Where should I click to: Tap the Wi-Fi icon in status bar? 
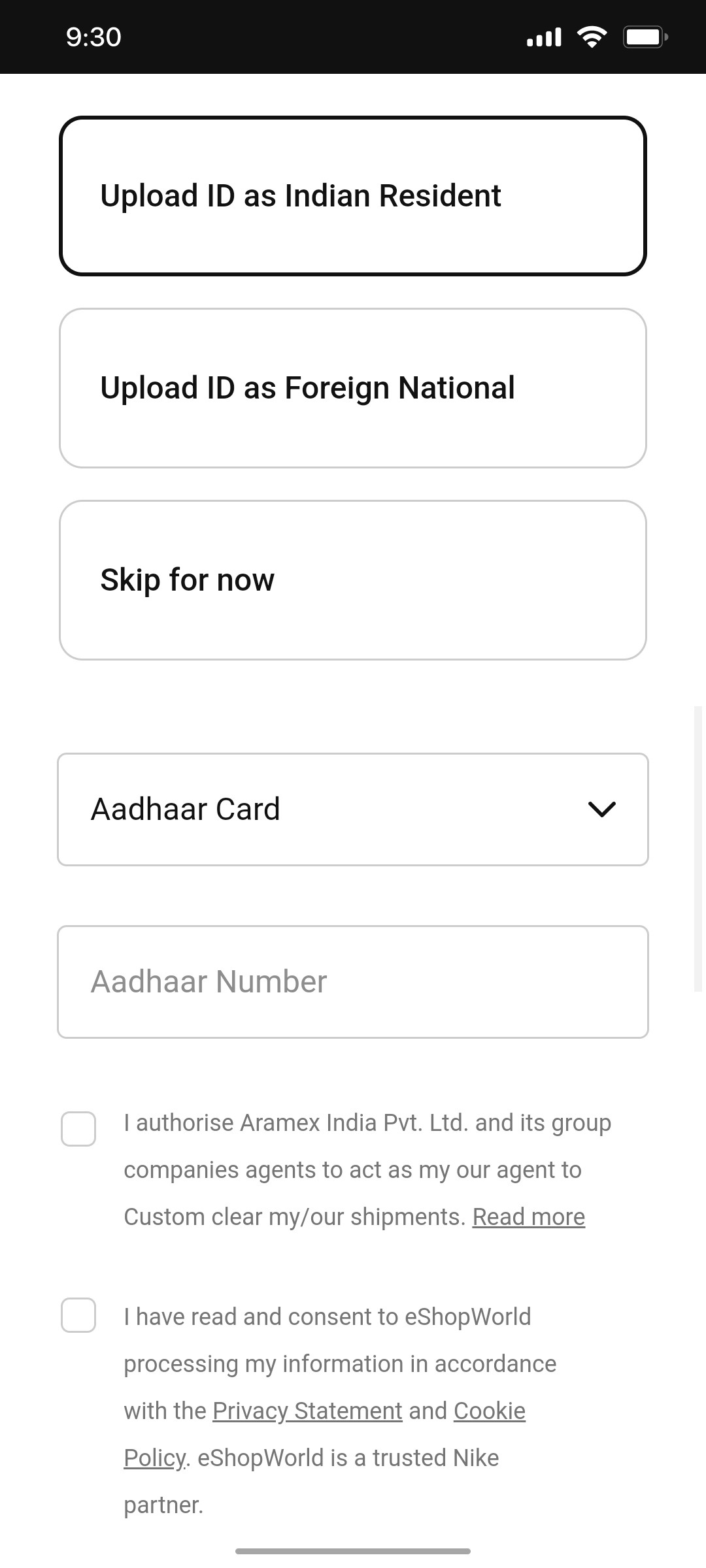(x=592, y=36)
